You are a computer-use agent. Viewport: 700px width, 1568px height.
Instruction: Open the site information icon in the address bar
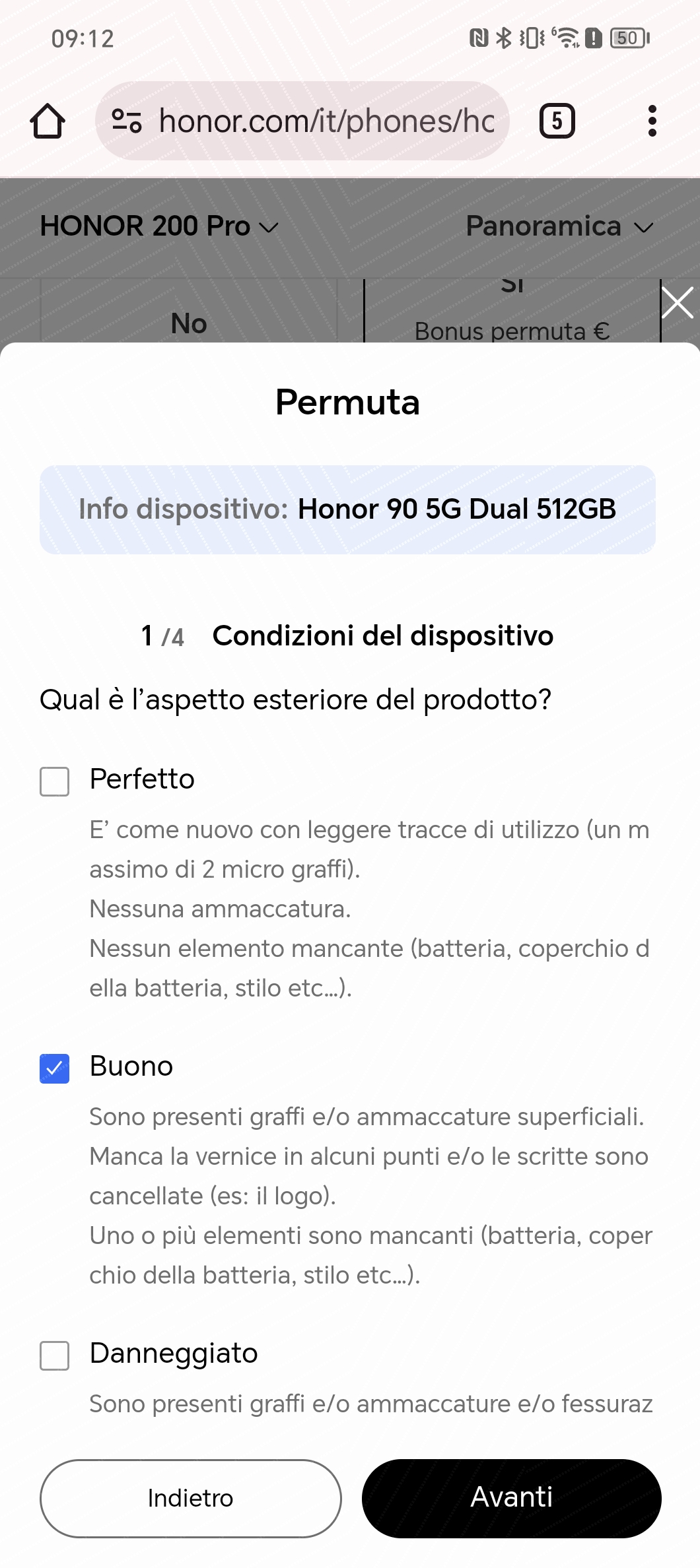pos(126,121)
